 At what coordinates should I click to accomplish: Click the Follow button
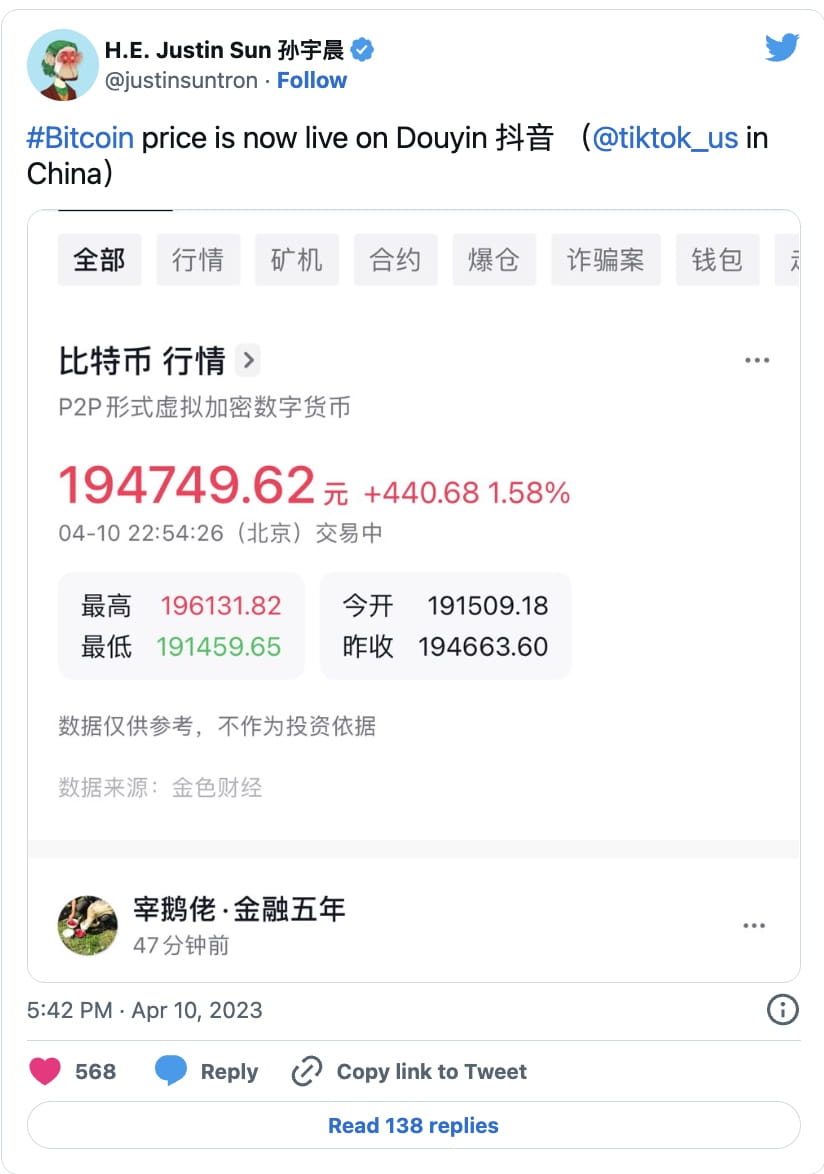pos(312,80)
